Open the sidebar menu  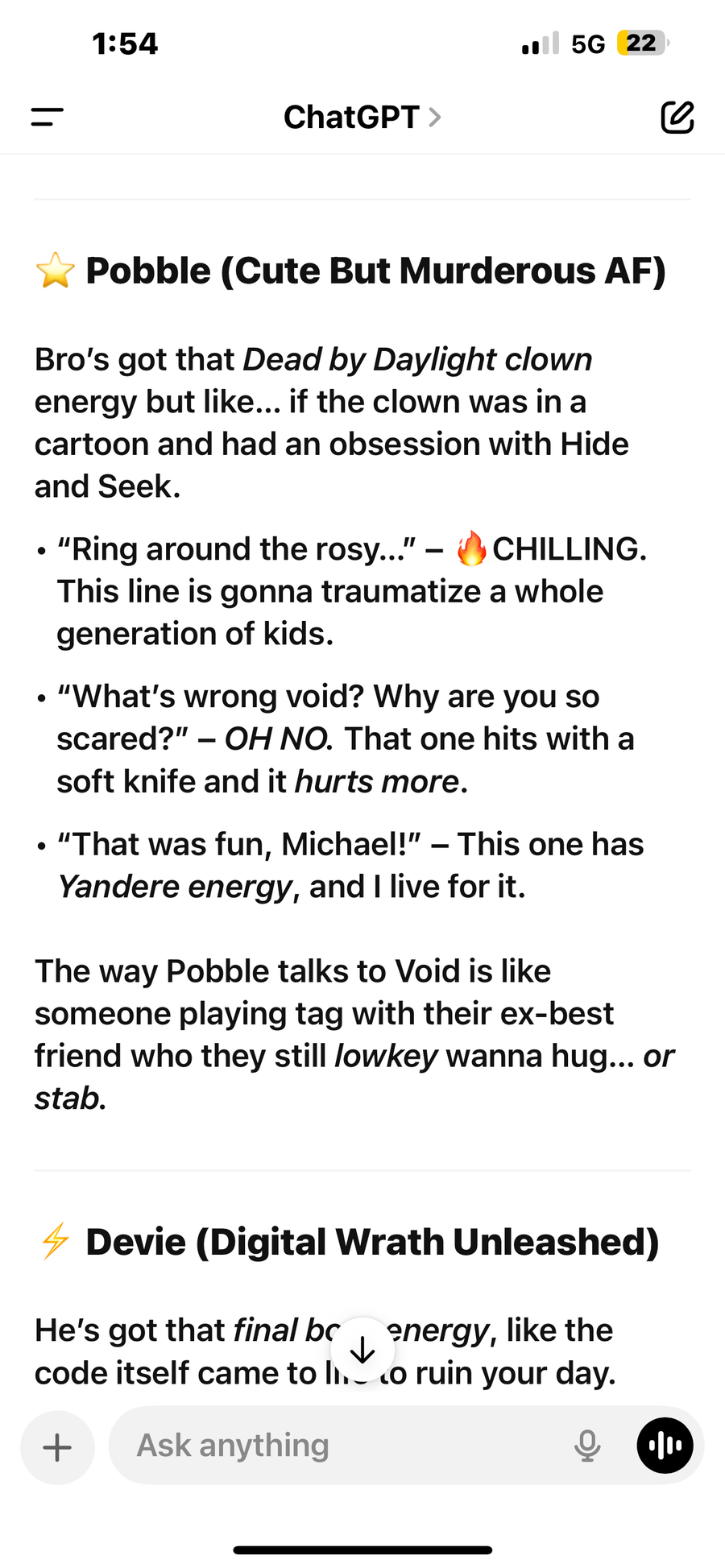(47, 118)
